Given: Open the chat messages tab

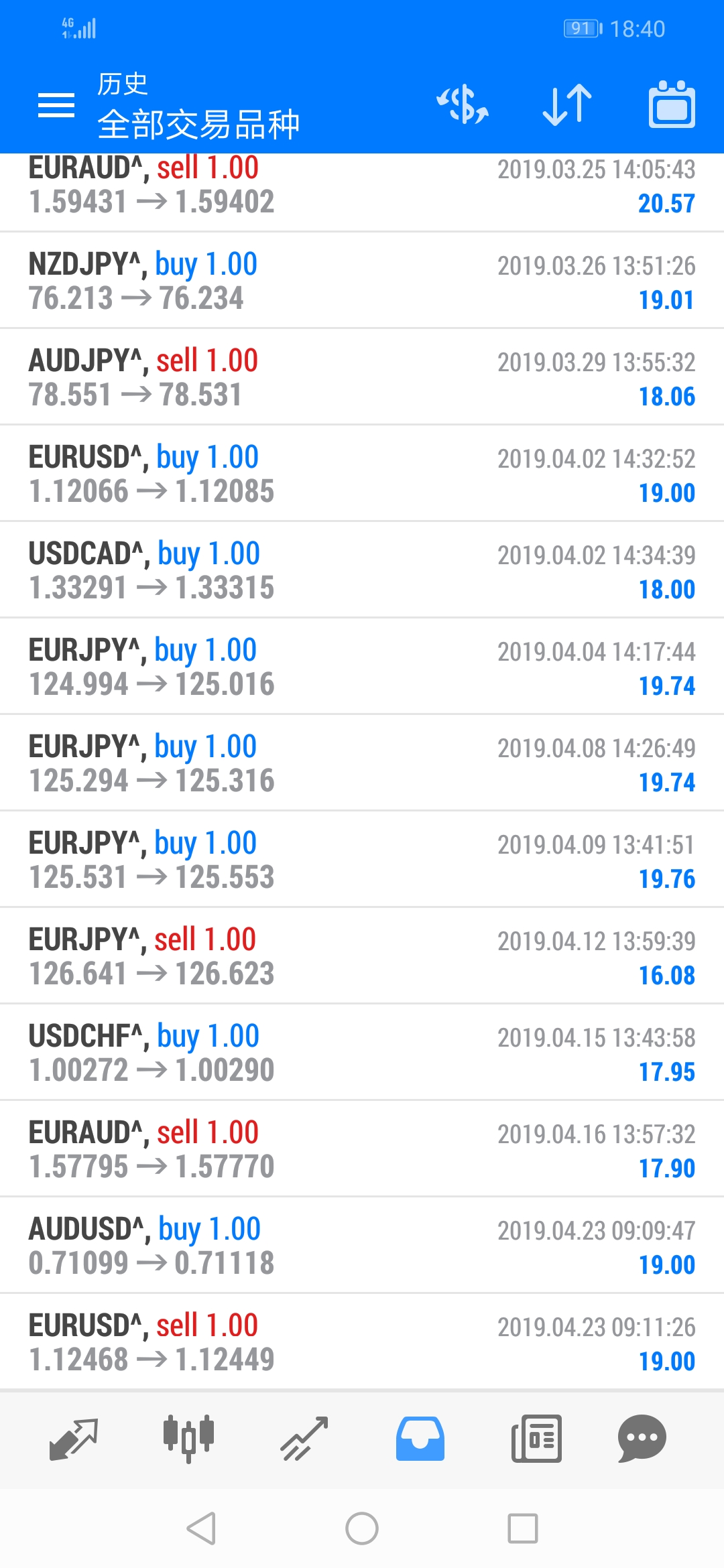Looking at the screenshot, I should pyautogui.click(x=642, y=1439).
